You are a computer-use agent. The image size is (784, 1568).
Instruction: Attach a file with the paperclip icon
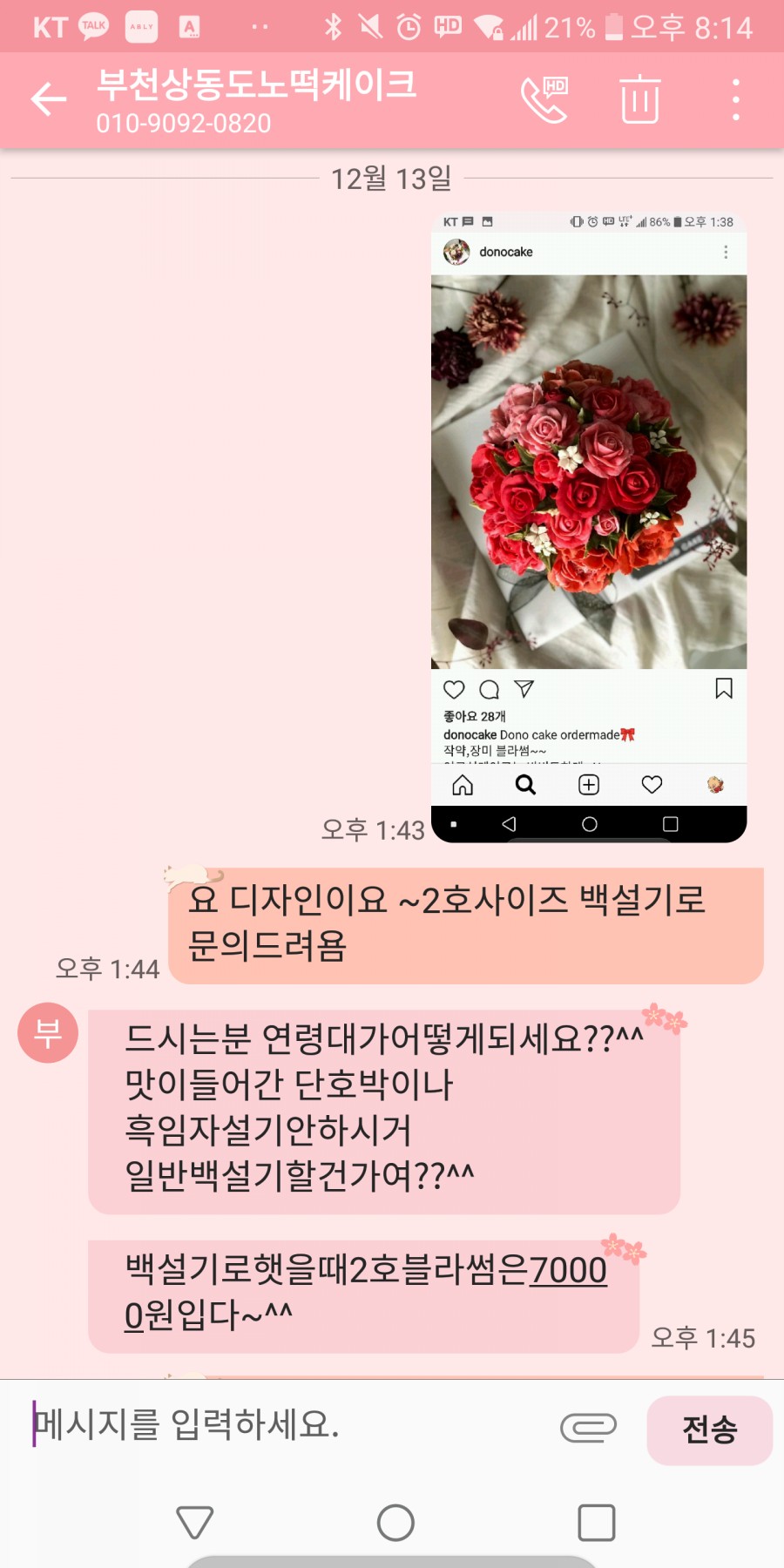[x=588, y=1427]
